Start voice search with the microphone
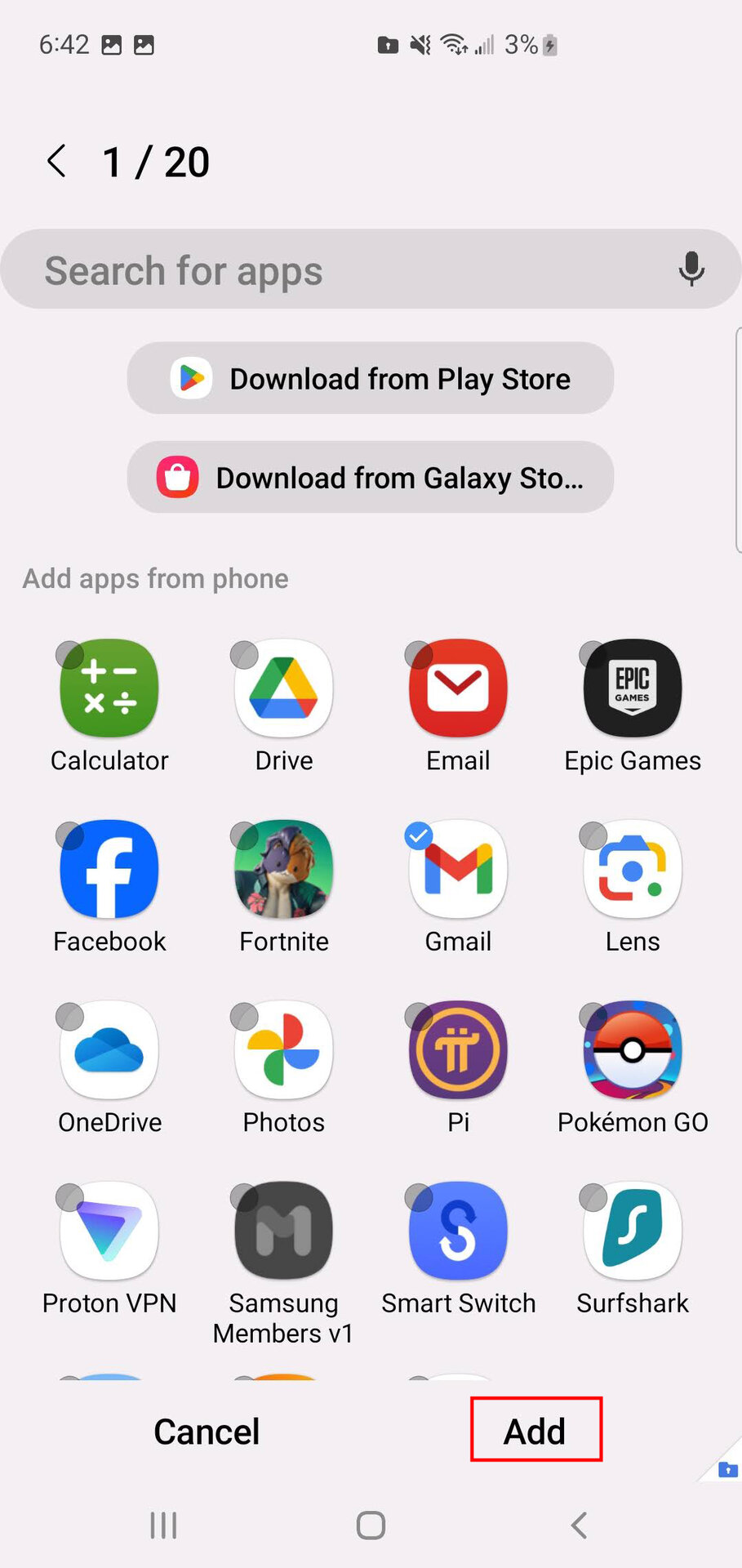This screenshot has height=1568, width=742. click(691, 269)
